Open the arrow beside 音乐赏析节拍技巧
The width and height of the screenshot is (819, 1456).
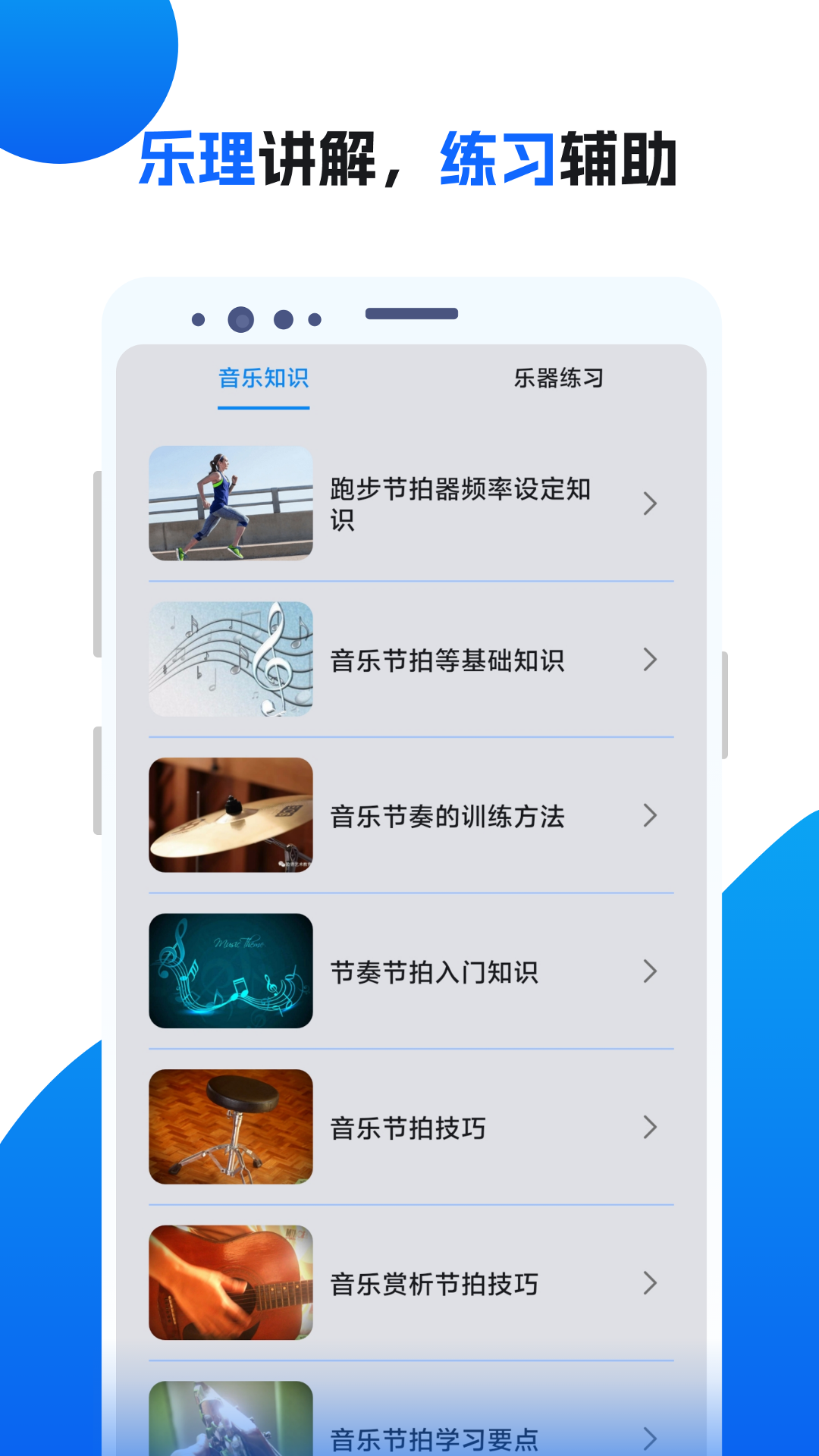(x=651, y=1285)
